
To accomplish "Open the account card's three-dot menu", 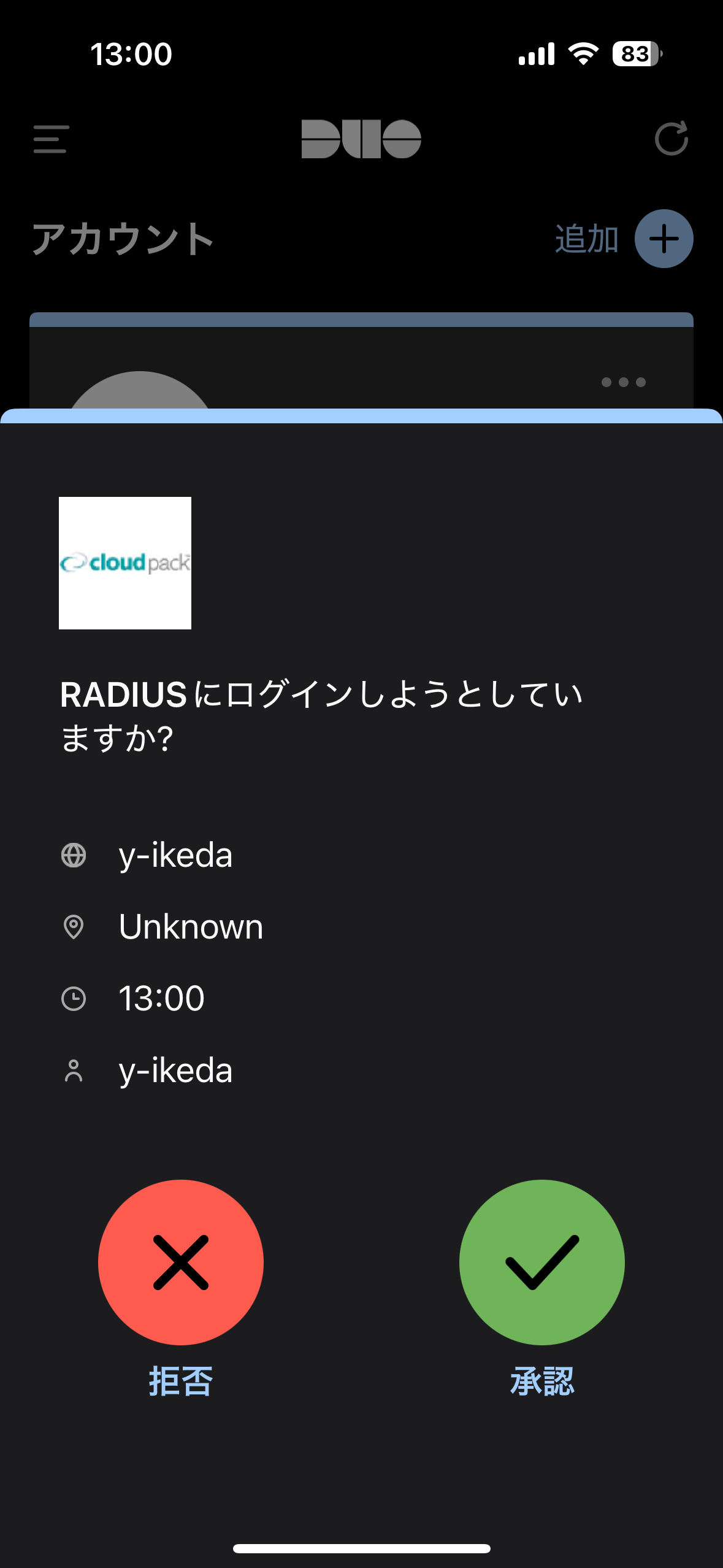I will tap(623, 382).
